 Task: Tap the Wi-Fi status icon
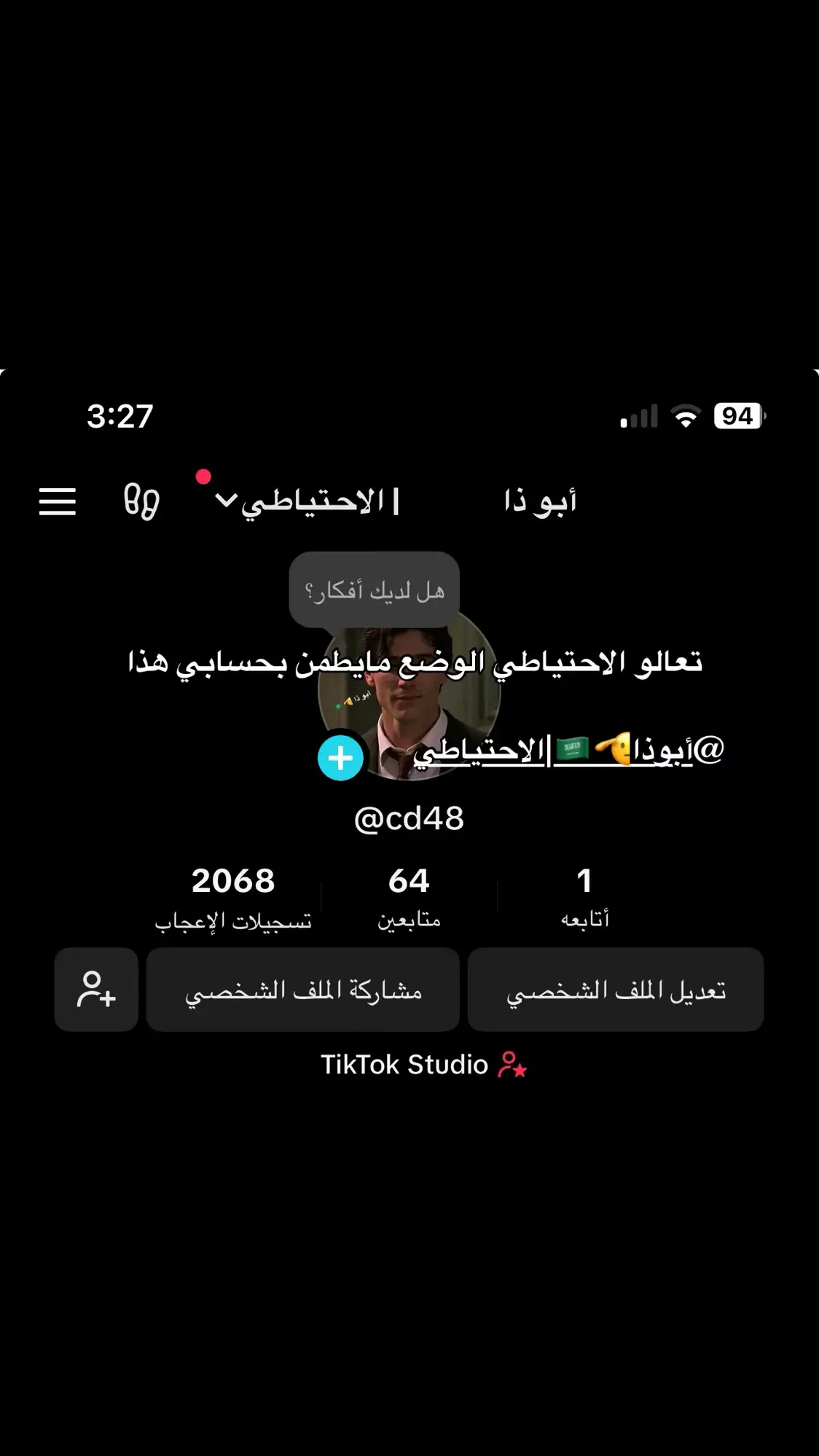point(683,415)
